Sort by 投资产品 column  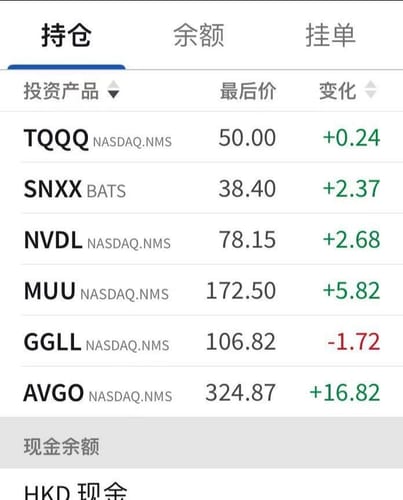coord(72,91)
